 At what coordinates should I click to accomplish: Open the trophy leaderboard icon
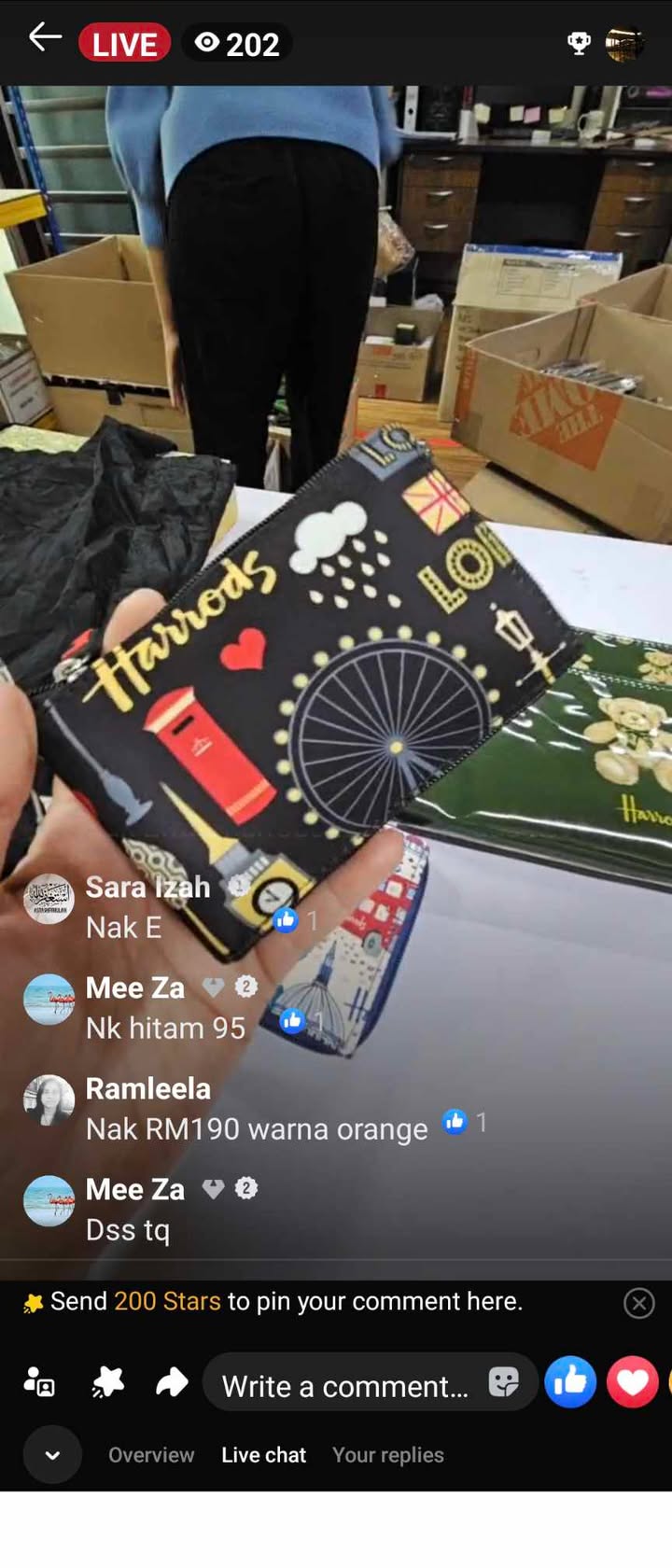click(x=579, y=43)
